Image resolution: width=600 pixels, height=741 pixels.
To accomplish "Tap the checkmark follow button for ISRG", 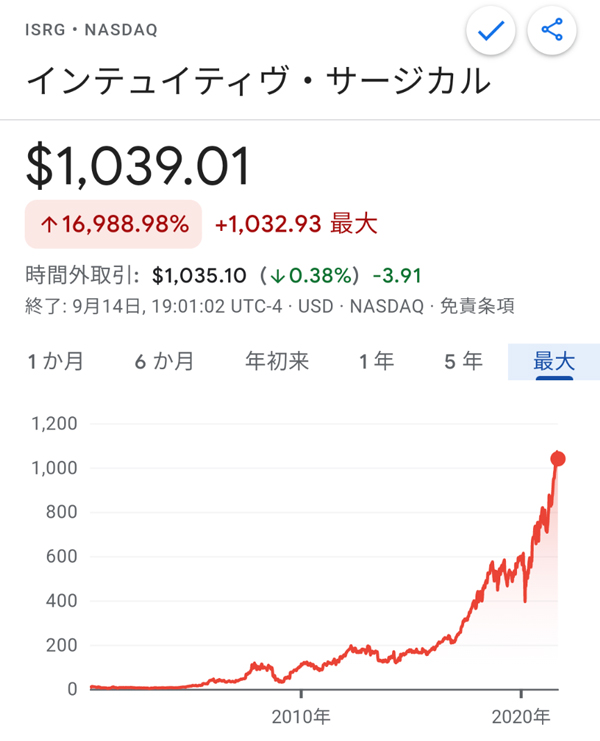I will (x=490, y=32).
